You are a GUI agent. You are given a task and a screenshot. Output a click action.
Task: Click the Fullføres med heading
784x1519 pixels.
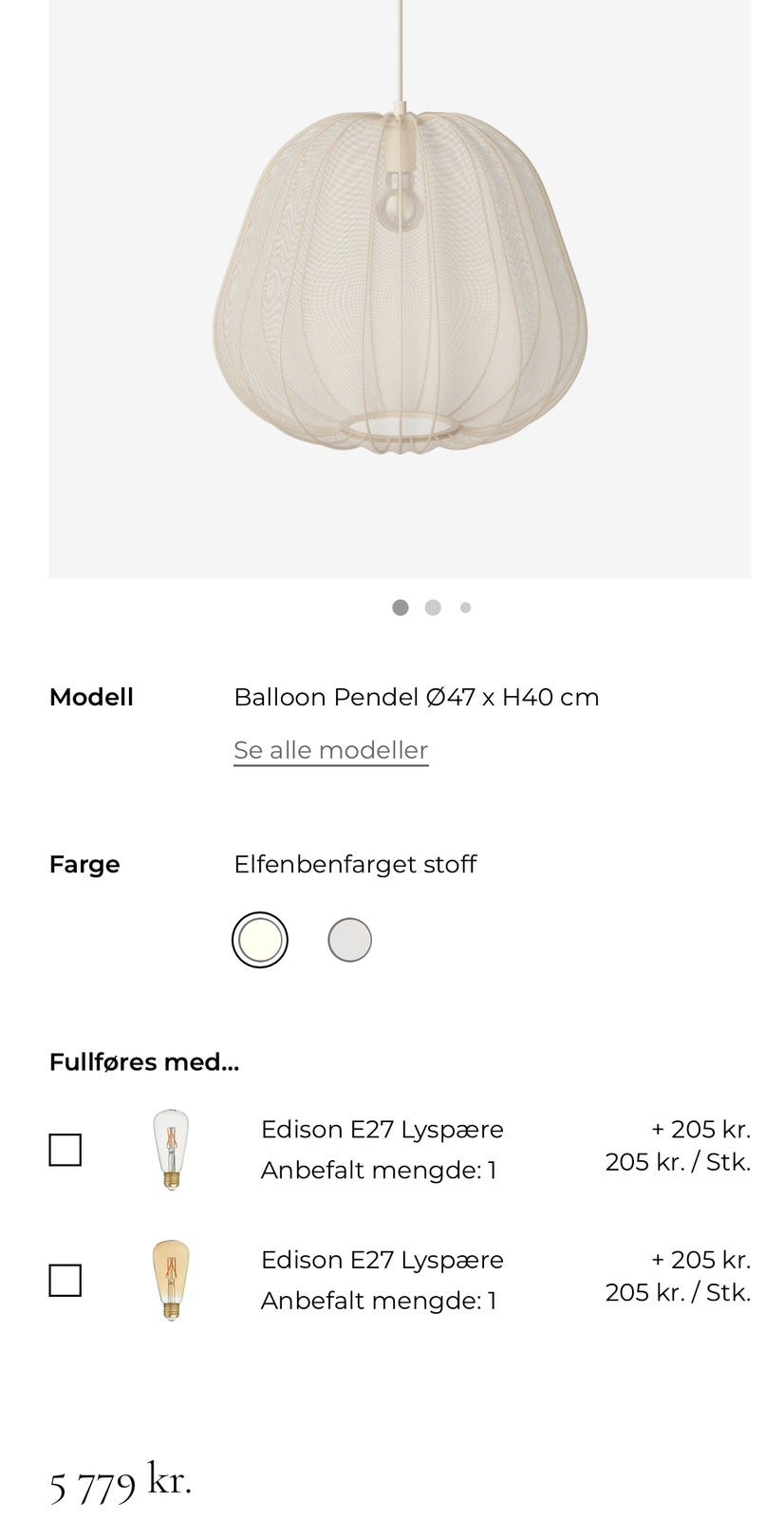[144, 1061]
